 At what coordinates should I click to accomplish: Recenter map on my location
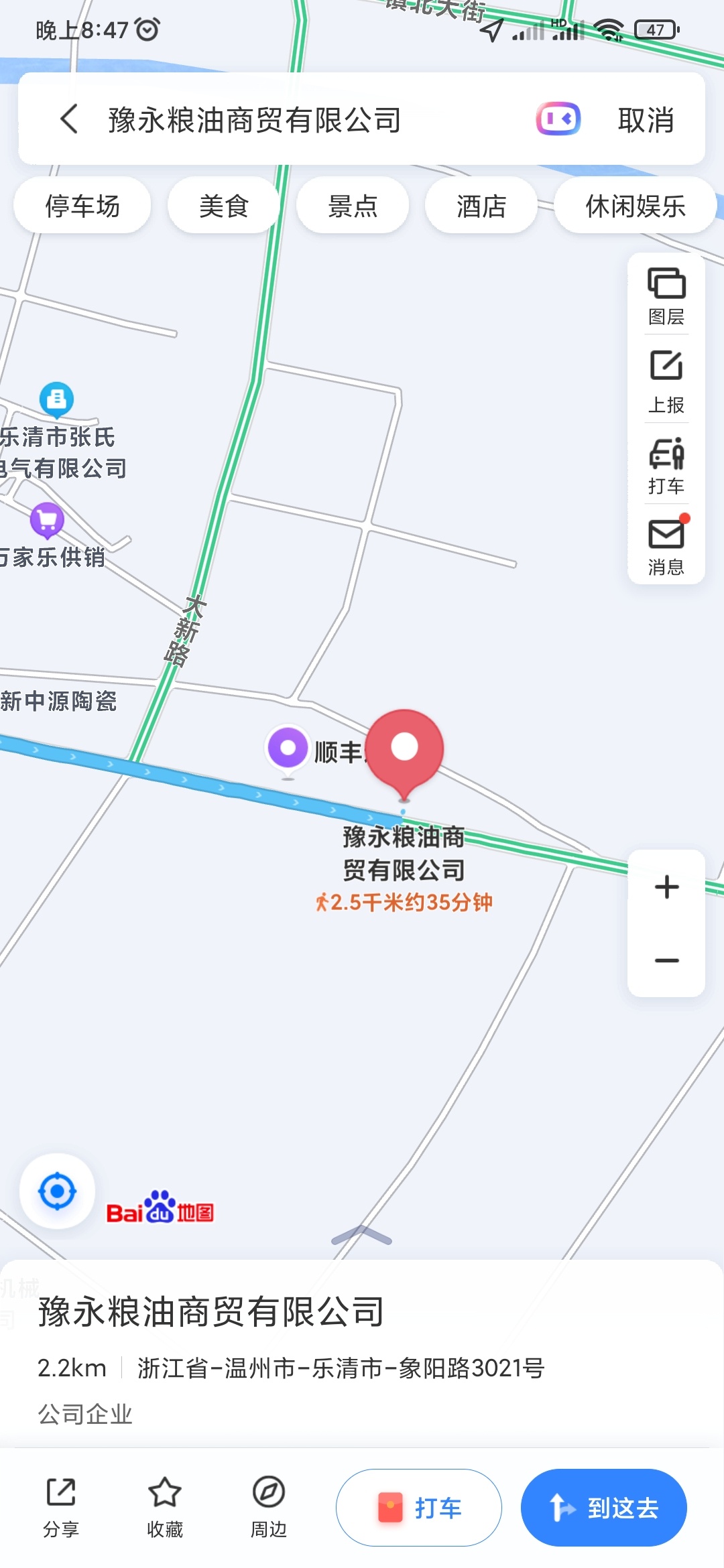point(58,1191)
